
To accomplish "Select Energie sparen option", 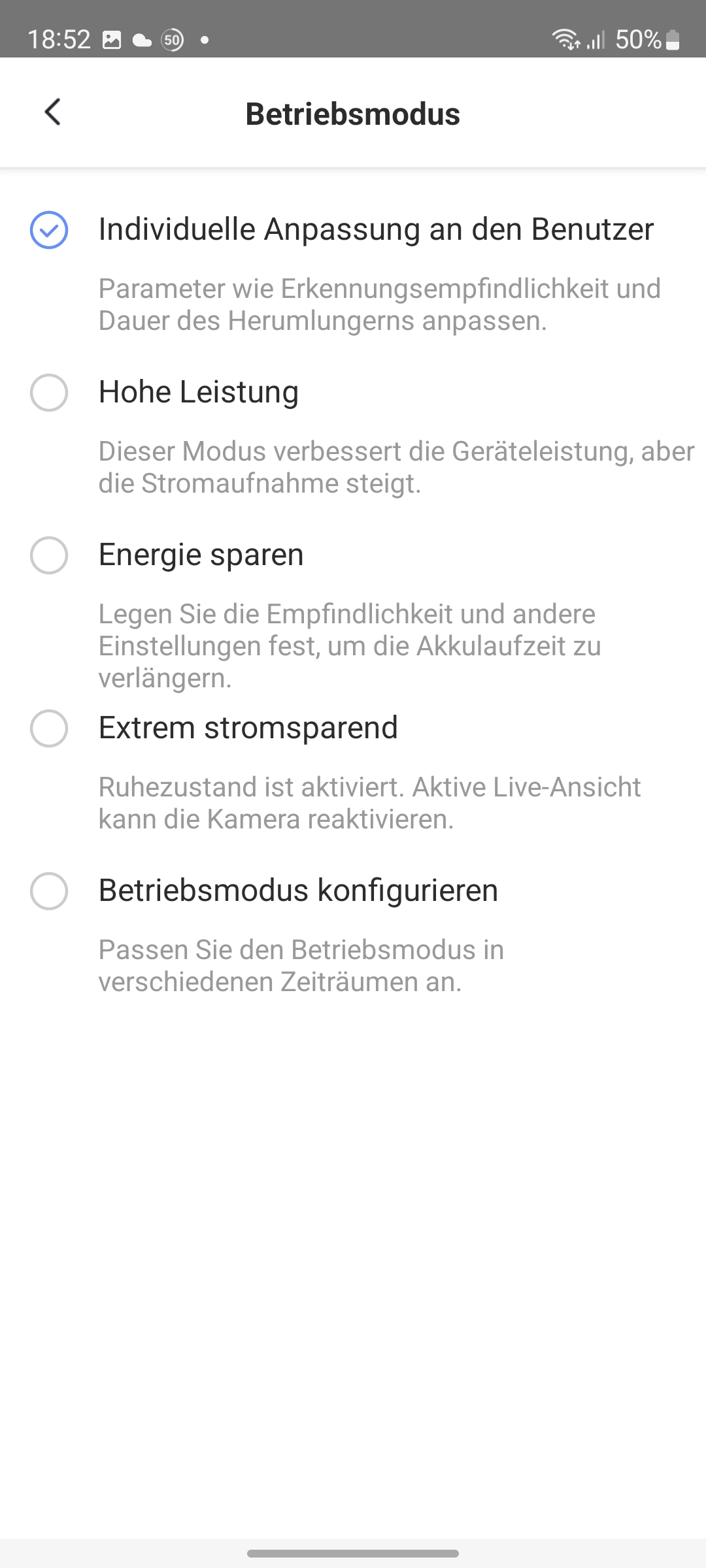I will coord(49,555).
